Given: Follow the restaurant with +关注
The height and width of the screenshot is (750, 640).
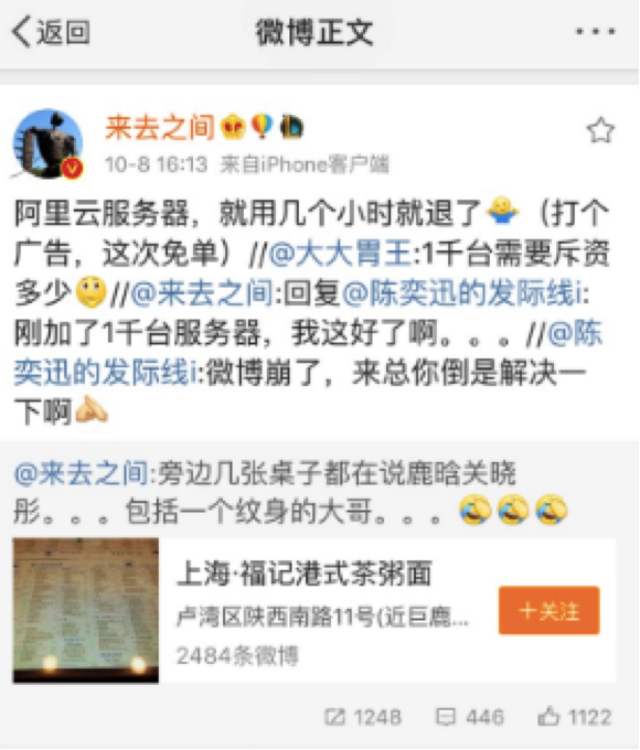Looking at the screenshot, I should point(548,610).
